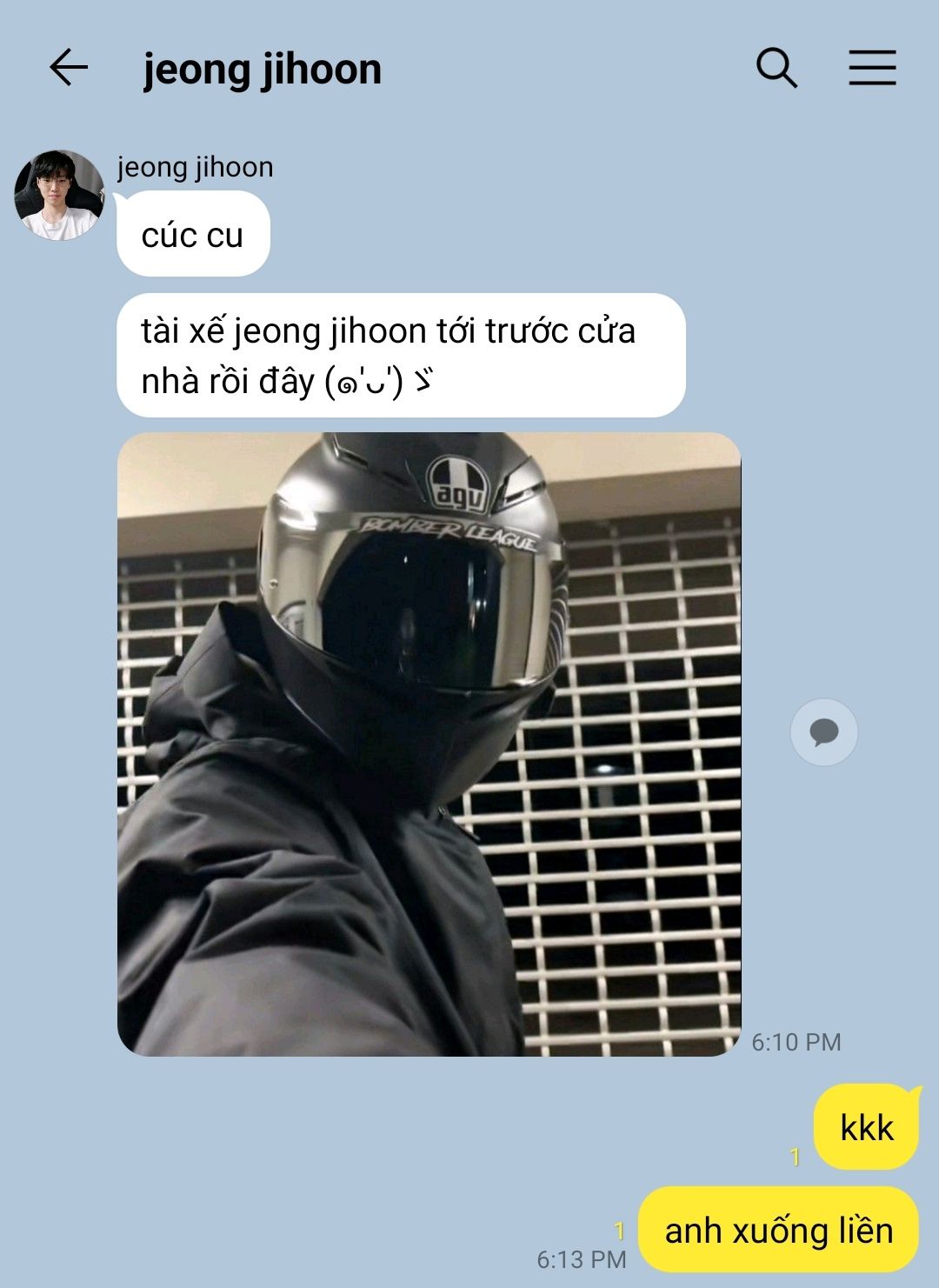Open the chat room hamburger menu
939x1288 pixels.
872,68
